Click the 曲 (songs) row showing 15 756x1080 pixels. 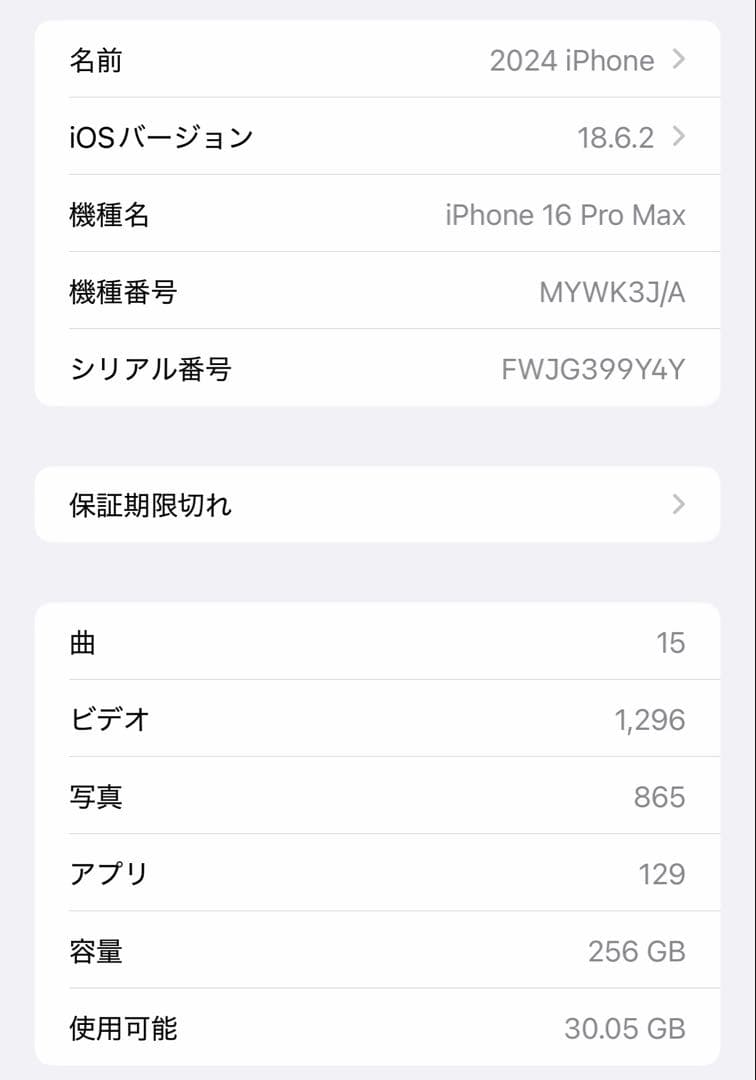(x=378, y=643)
